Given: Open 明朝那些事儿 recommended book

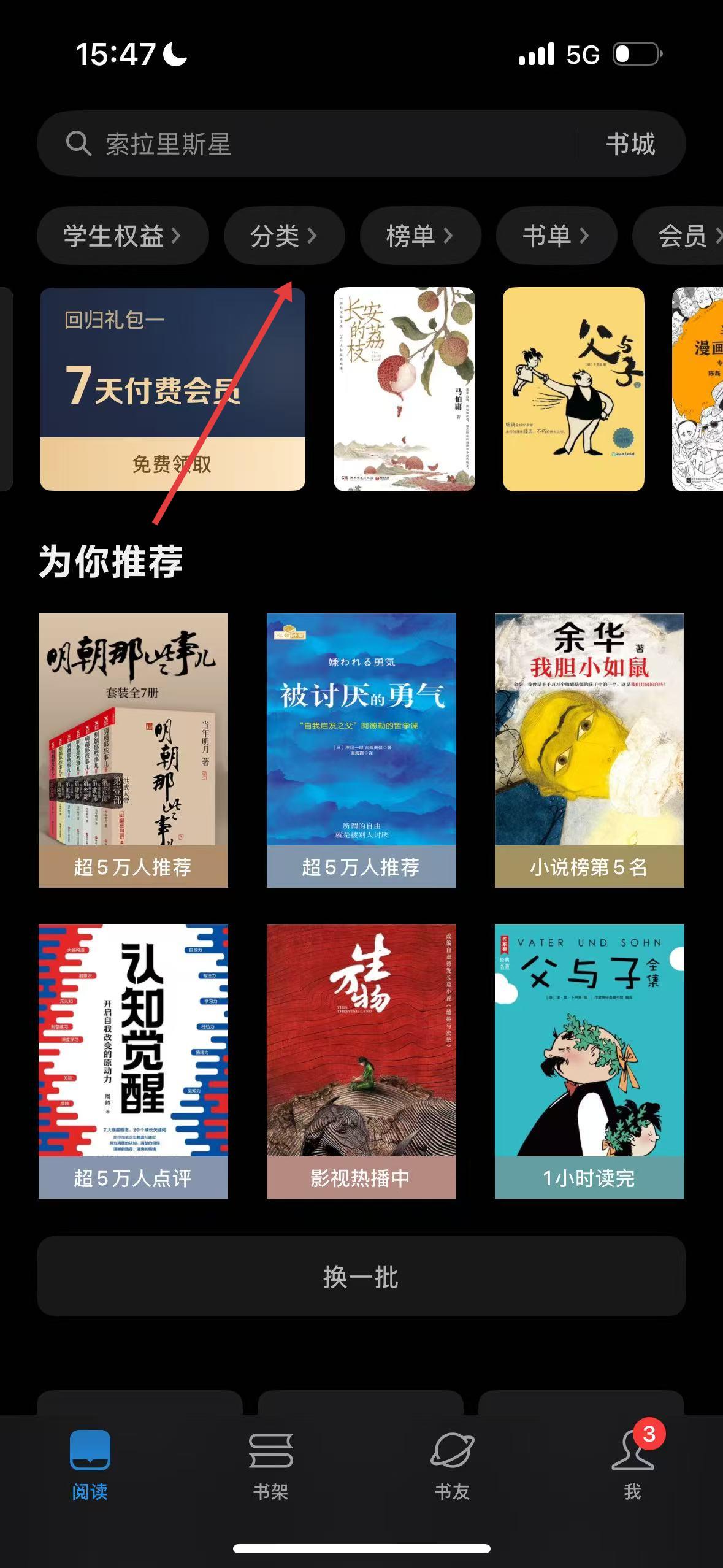Looking at the screenshot, I should pos(133,750).
